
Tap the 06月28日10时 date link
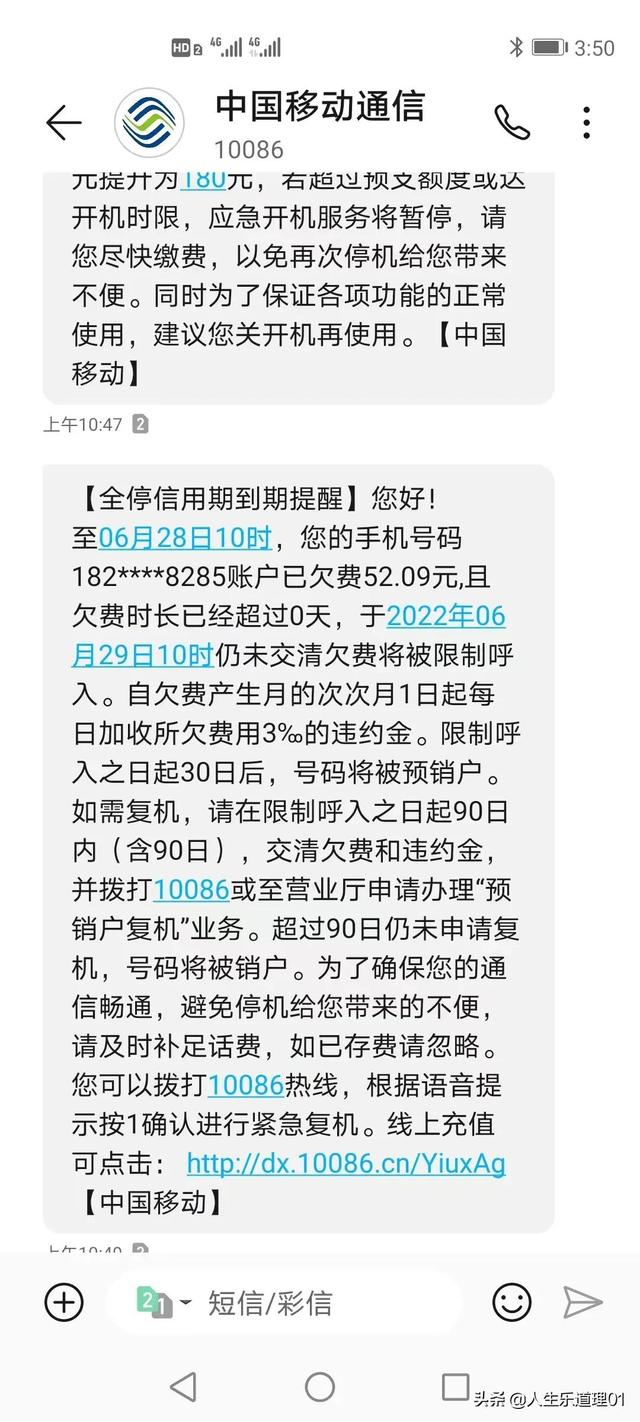(x=185, y=539)
